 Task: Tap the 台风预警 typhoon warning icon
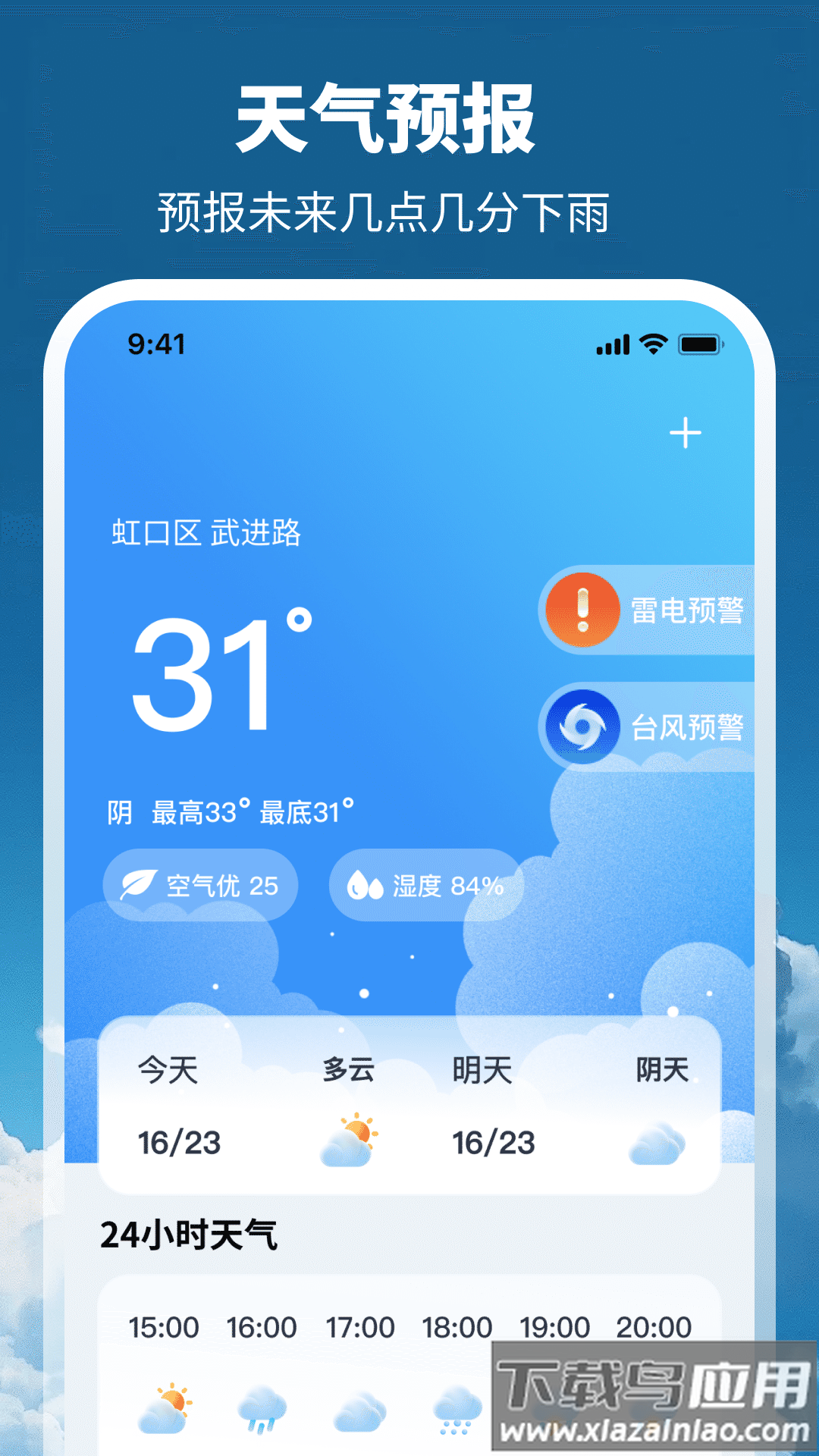[582, 726]
